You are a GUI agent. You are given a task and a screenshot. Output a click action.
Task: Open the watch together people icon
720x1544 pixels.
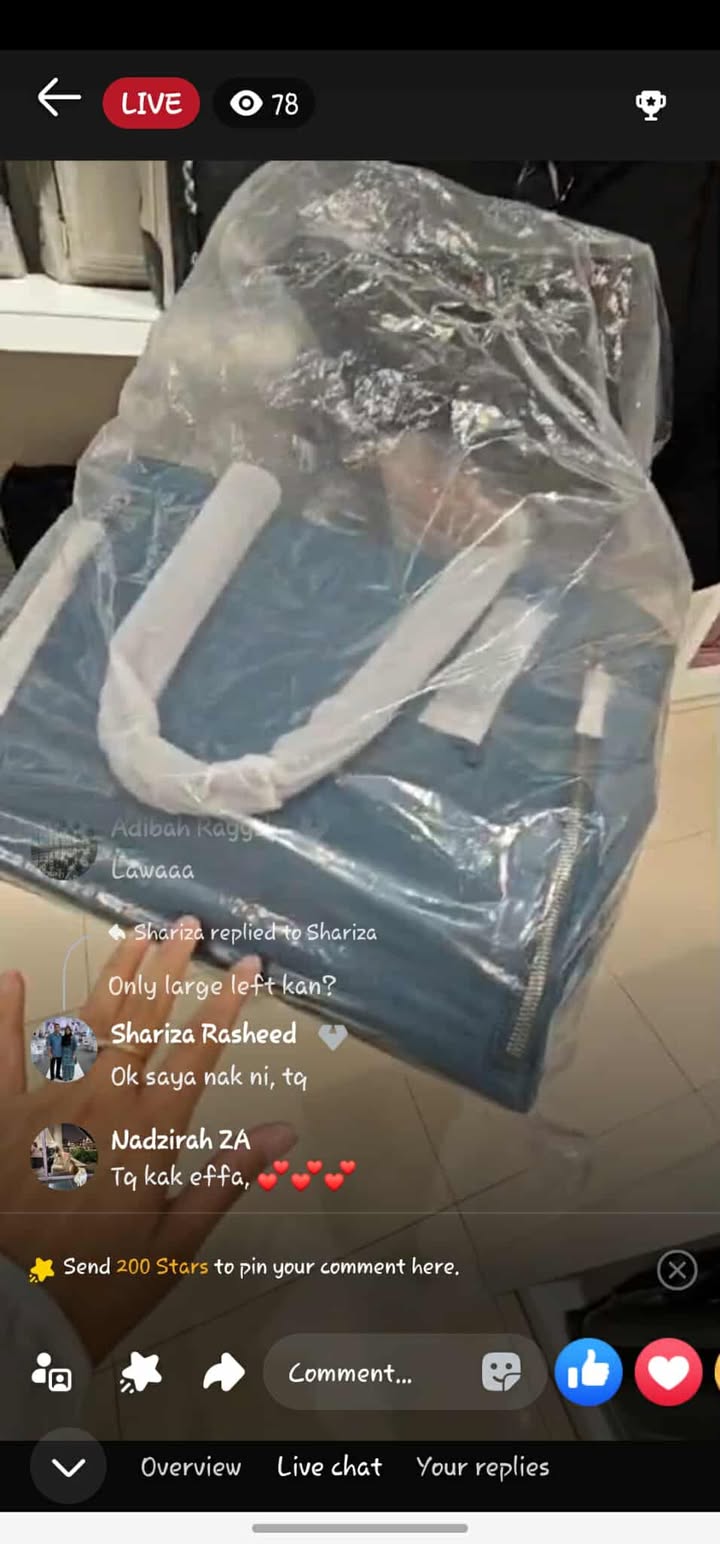click(51, 1373)
